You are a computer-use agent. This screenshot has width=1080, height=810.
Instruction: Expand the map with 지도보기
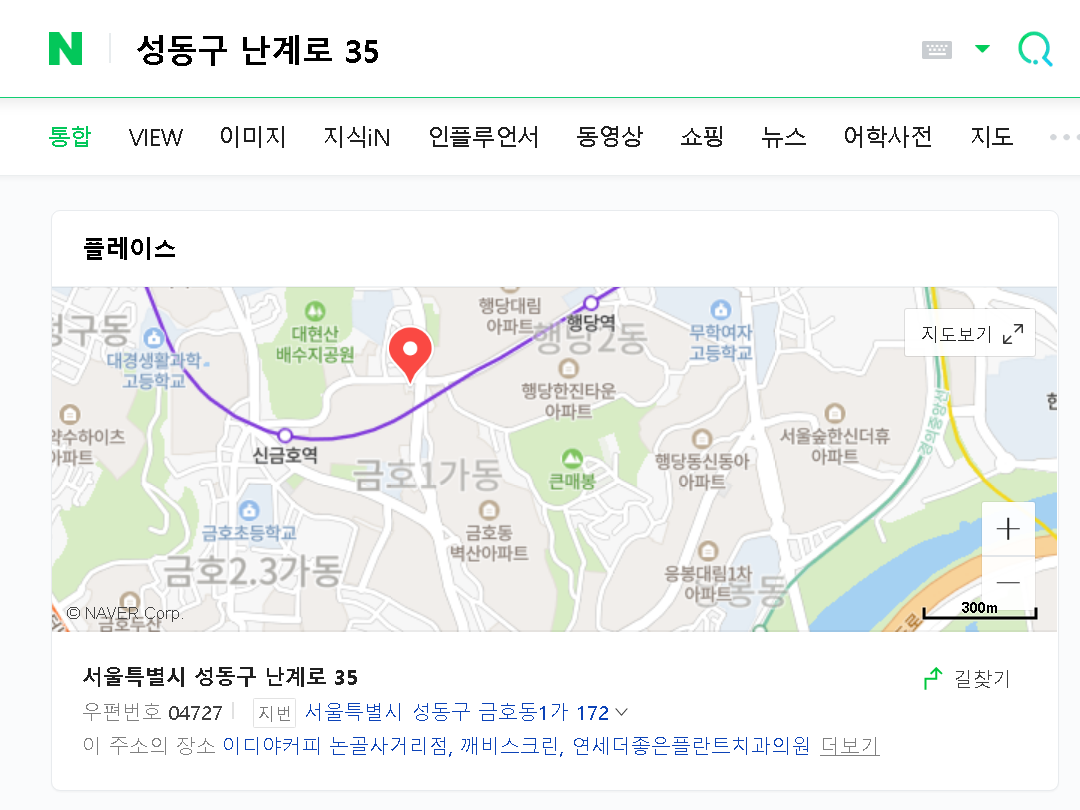click(970, 333)
